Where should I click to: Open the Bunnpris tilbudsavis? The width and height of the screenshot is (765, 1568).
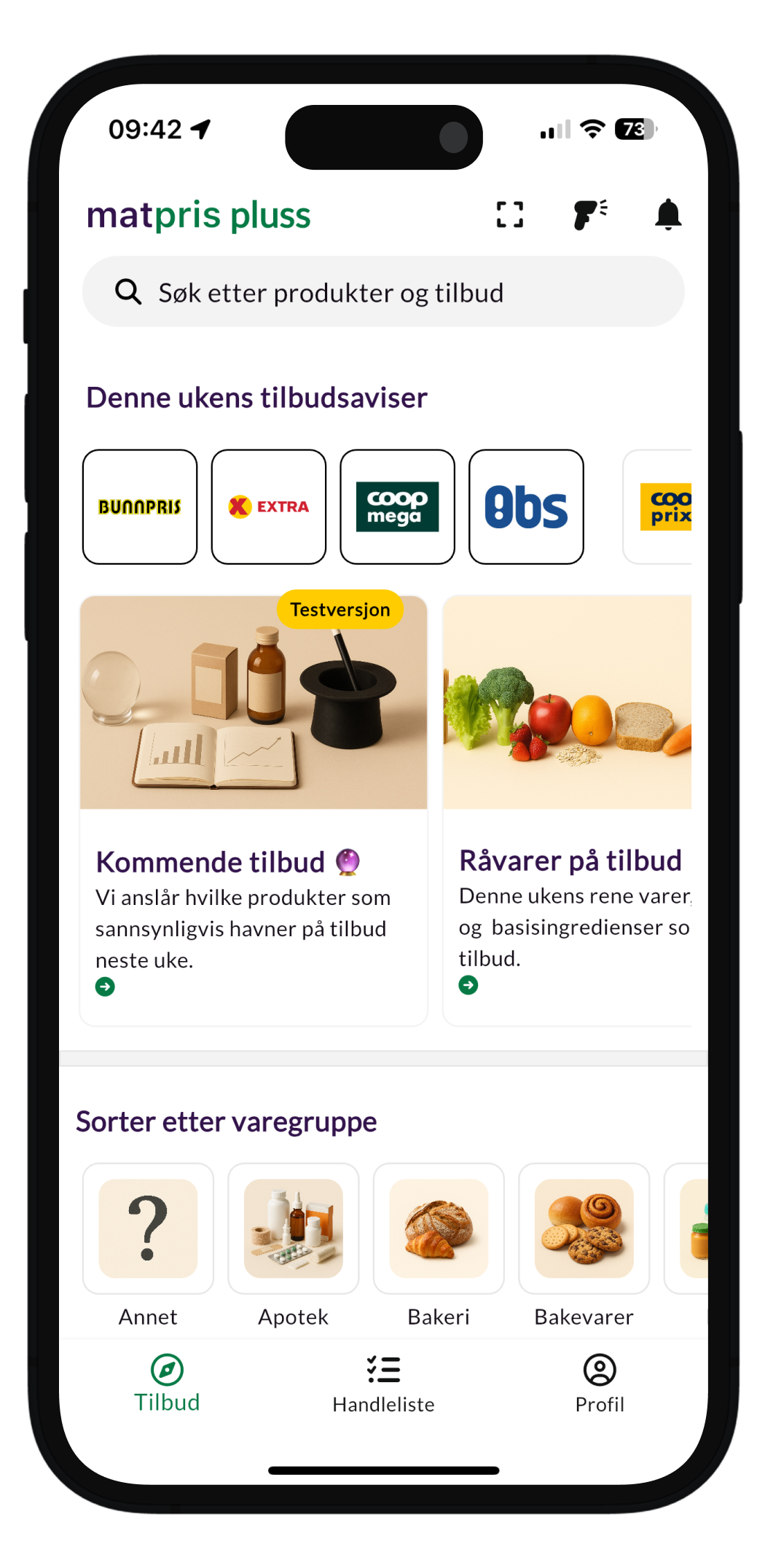pyautogui.click(x=140, y=506)
